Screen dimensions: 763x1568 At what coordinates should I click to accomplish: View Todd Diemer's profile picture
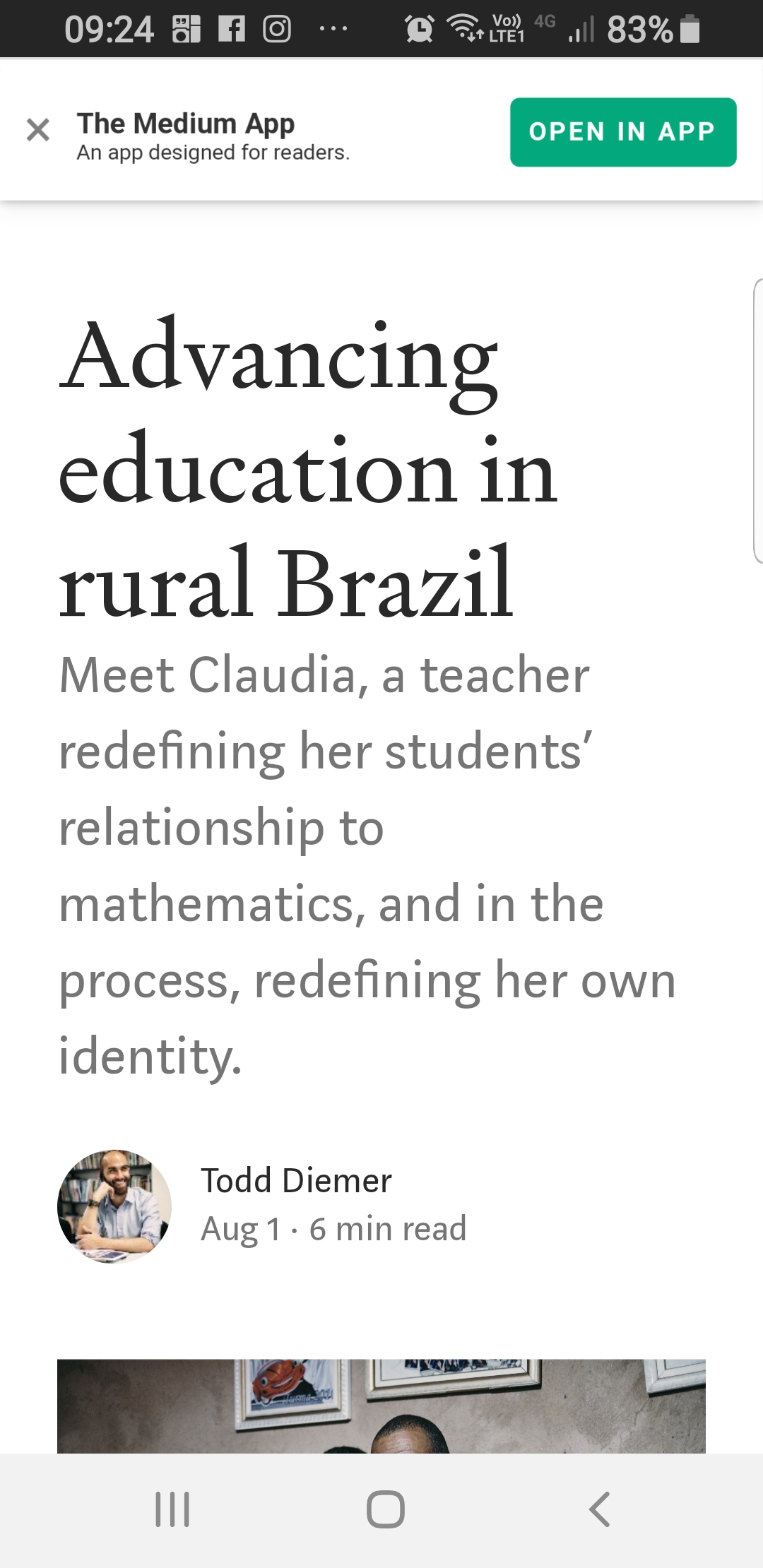pyautogui.click(x=114, y=1206)
